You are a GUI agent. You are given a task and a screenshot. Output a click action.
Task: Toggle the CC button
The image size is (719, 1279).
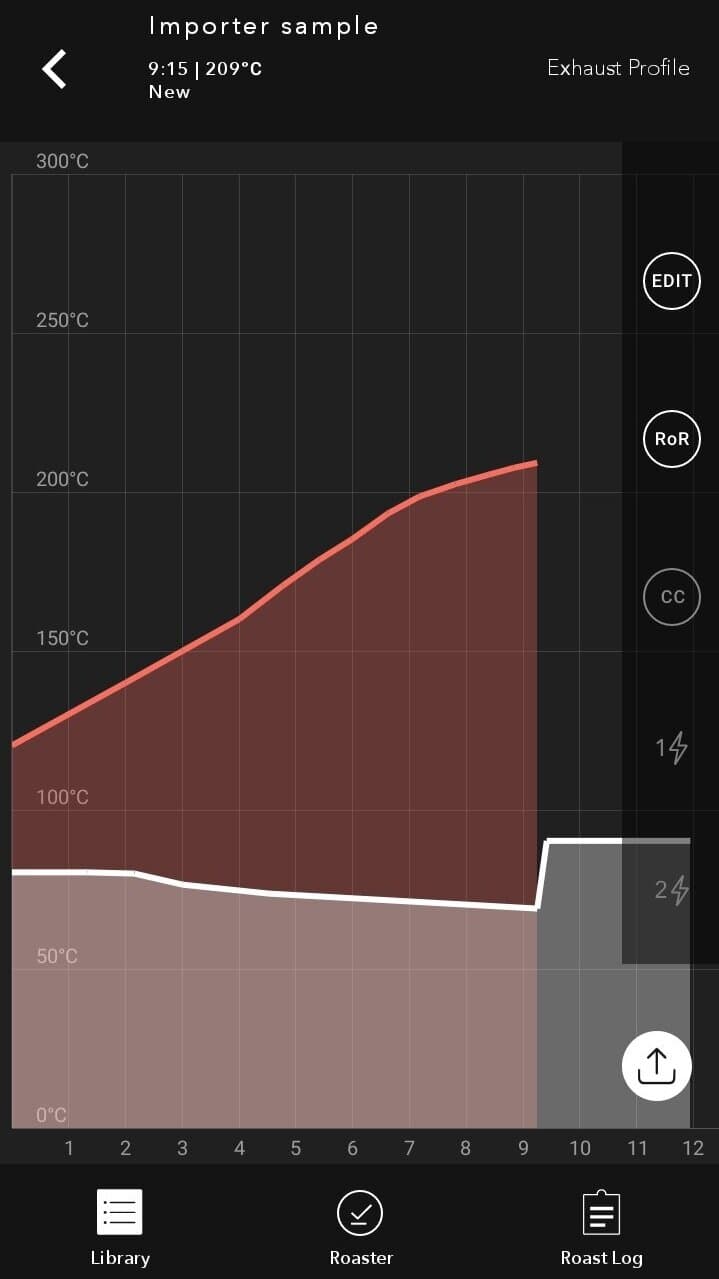[672, 596]
